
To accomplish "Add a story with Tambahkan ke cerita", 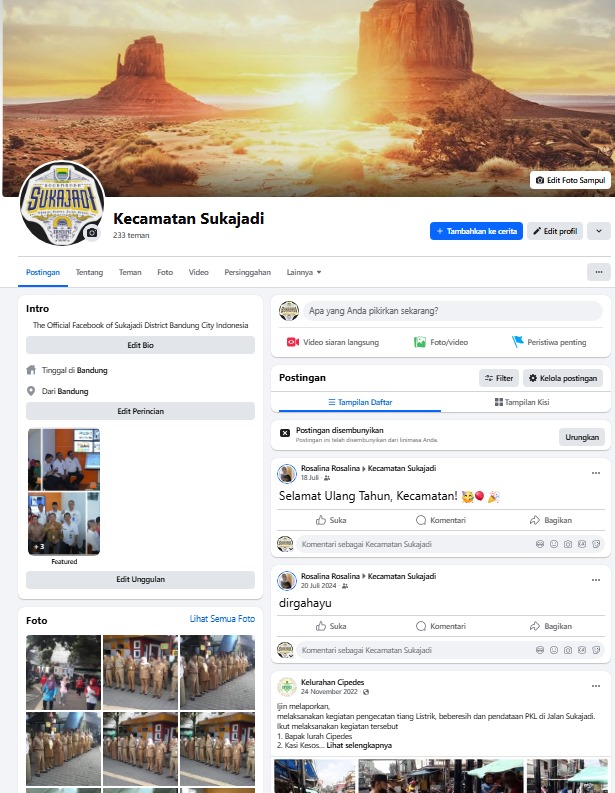I will [476, 231].
